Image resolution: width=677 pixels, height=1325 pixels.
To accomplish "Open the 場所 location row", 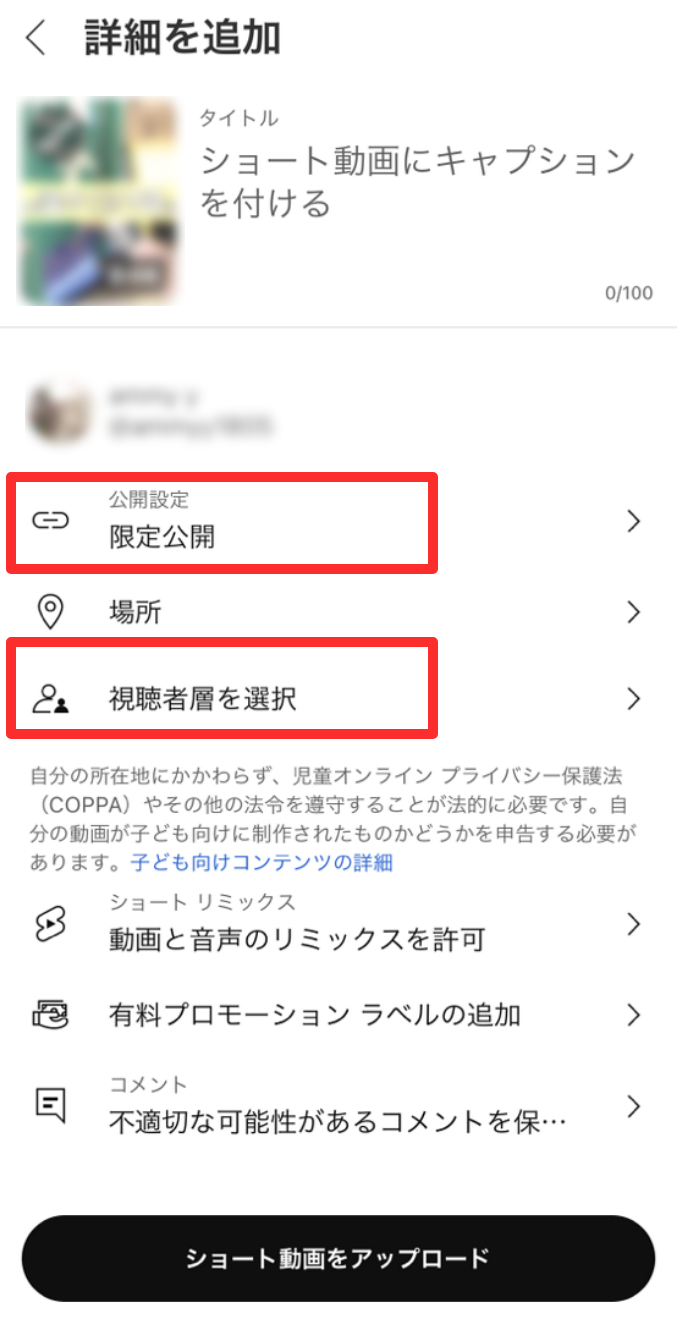I will 338,612.
